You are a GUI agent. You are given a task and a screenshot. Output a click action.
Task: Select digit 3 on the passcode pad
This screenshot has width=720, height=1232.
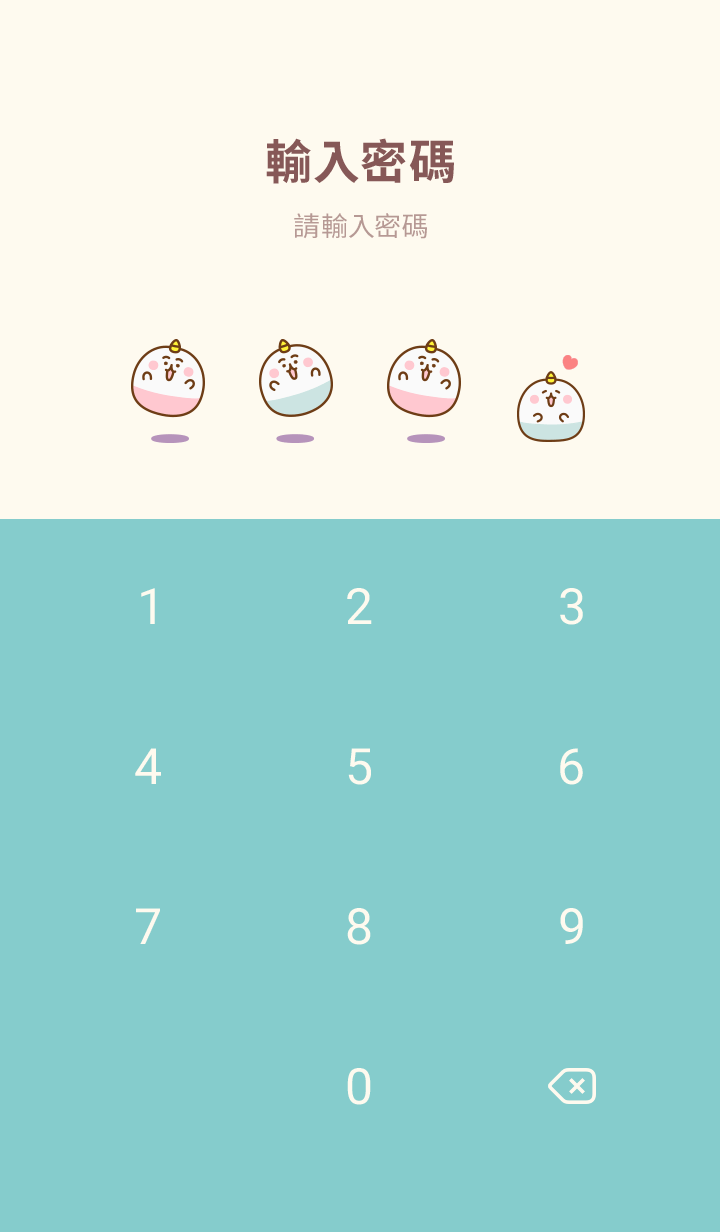pos(571,607)
